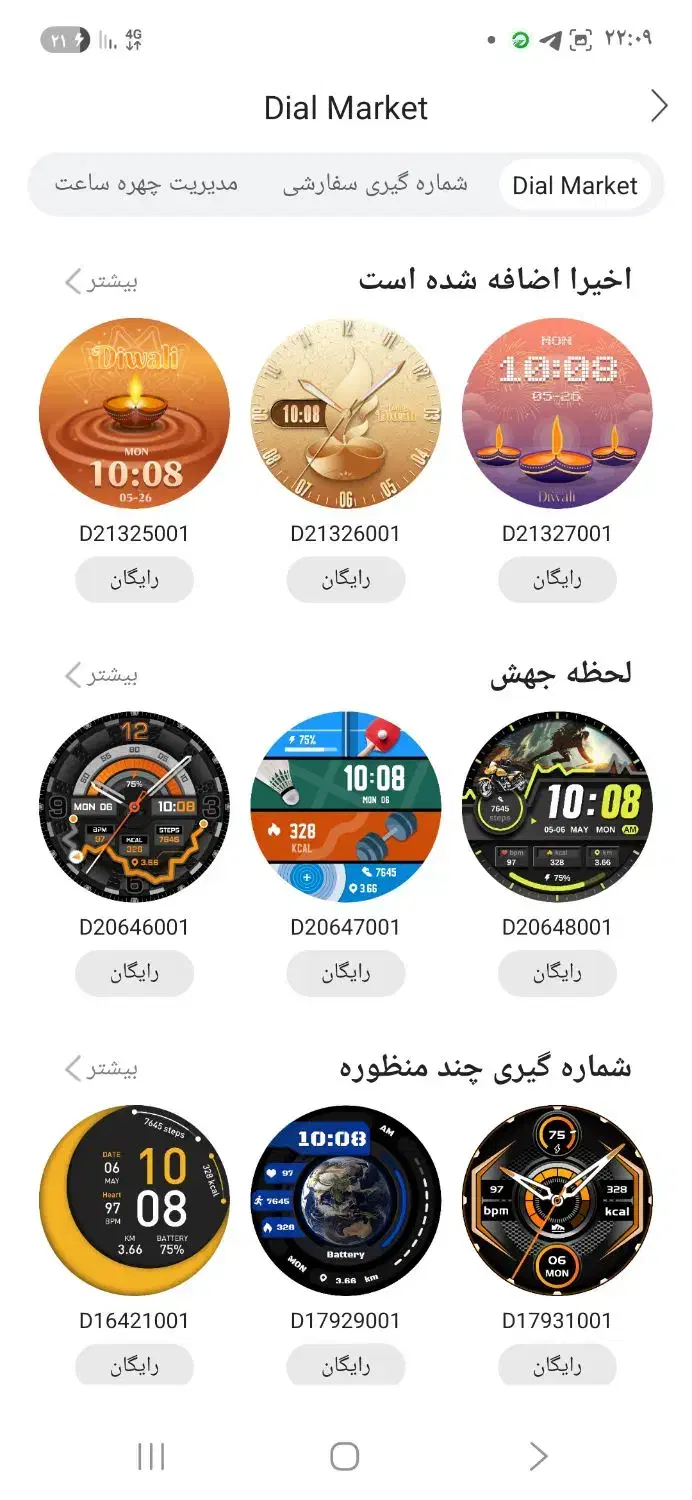This screenshot has height=1500, width=692.
Task: Open the motorcycle dial D20648001
Action: click(x=557, y=807)
